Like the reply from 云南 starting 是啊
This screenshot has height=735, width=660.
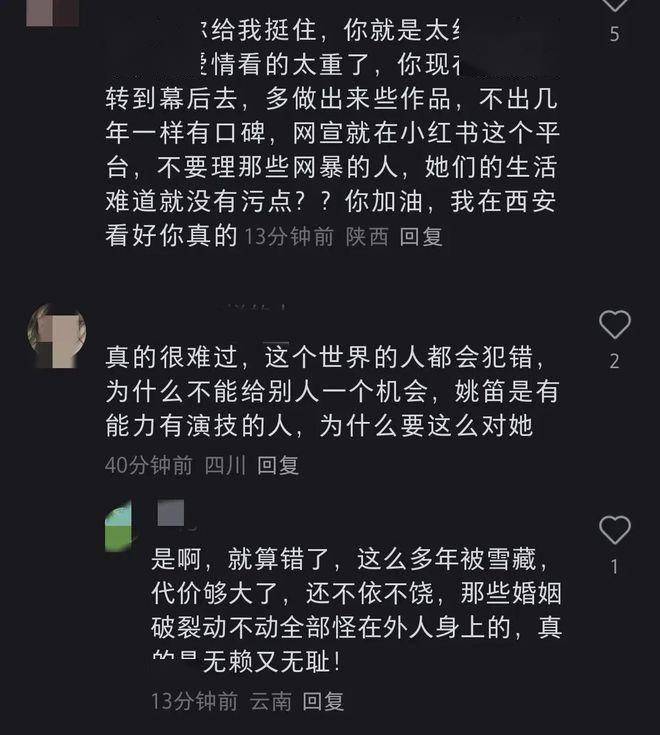click(x=614, y=530)
